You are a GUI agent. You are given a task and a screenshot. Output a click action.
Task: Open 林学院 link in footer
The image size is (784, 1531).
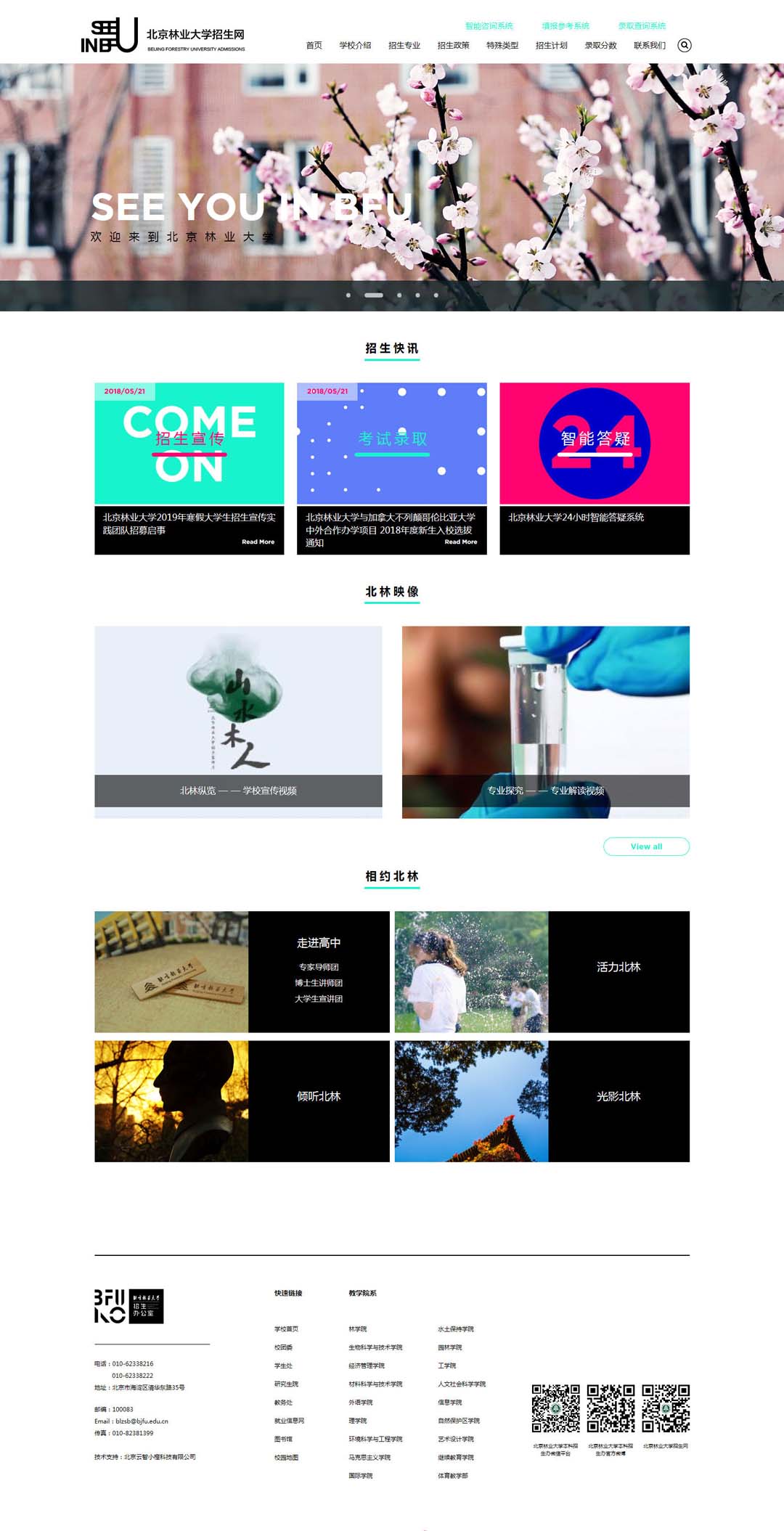[x=357, y=1329]
